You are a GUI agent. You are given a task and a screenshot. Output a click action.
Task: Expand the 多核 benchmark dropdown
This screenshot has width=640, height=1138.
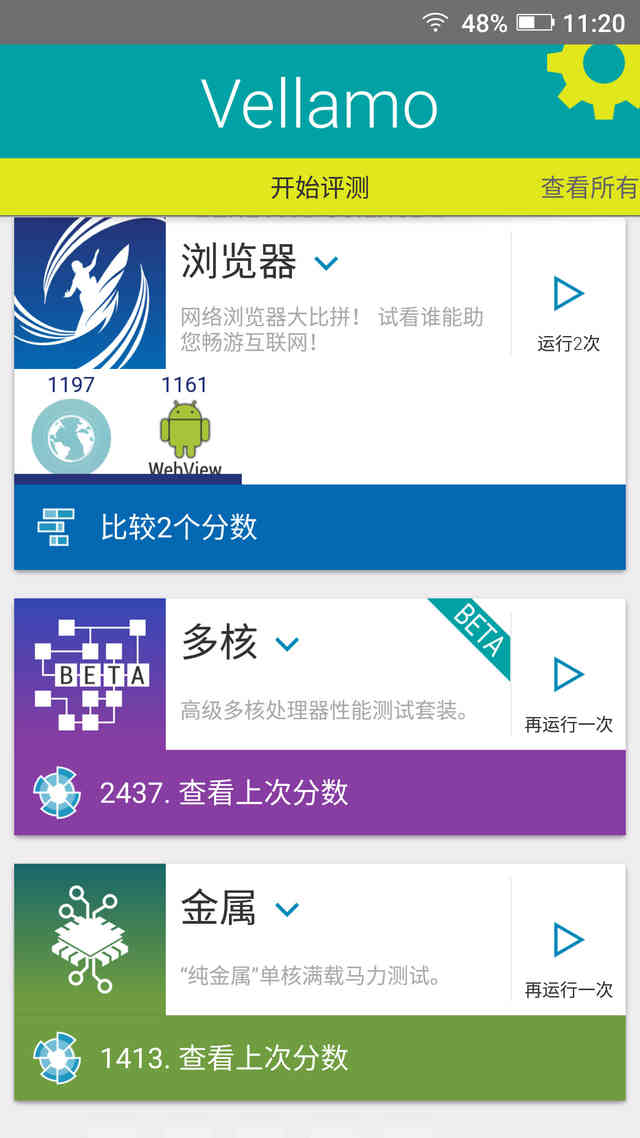click(287, 644)
